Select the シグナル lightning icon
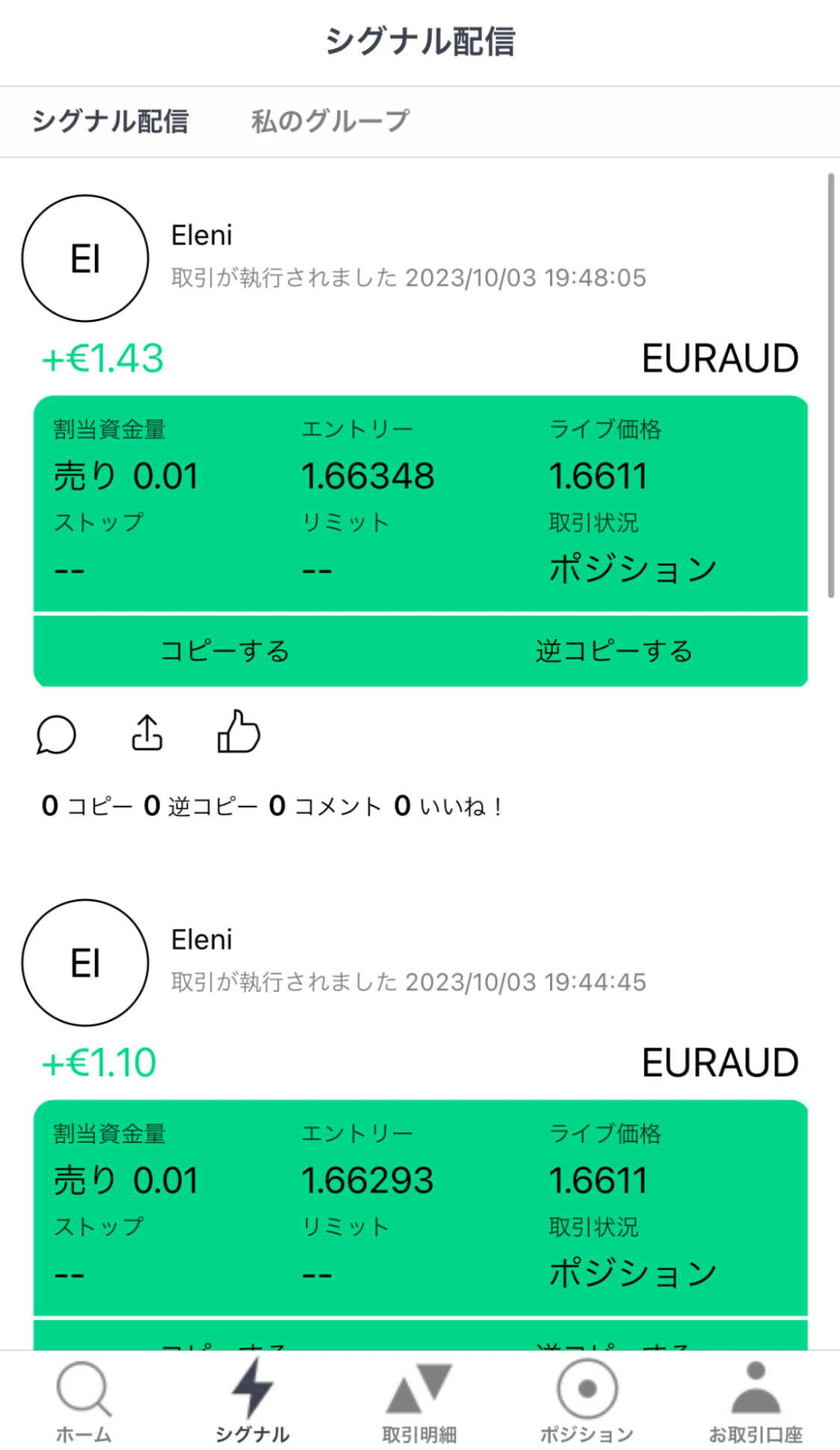 click(252, 1395)
